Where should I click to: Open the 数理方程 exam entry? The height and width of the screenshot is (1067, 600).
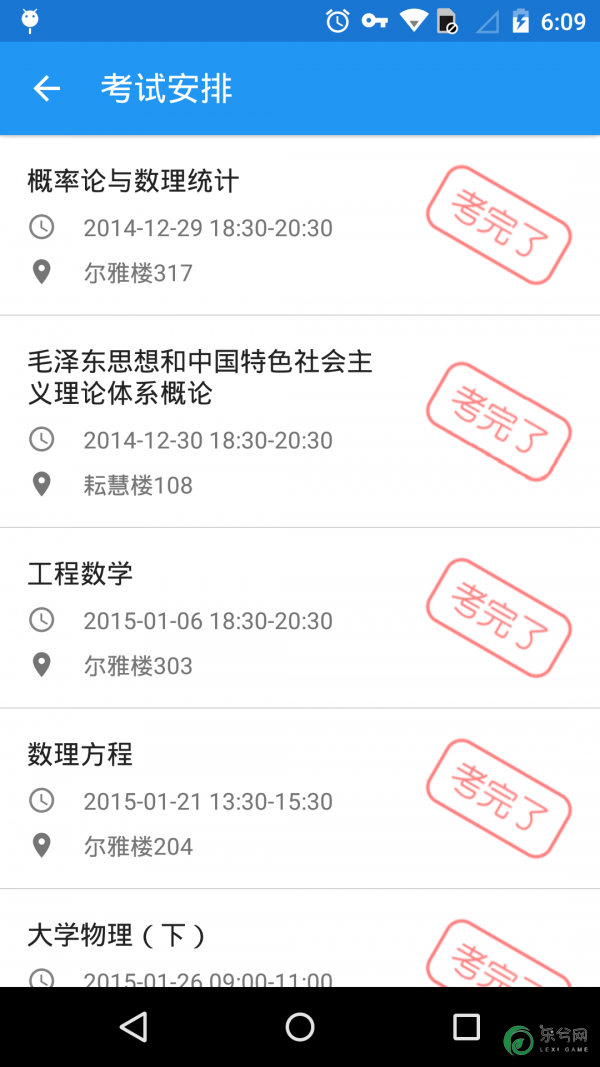coord(300,798)
